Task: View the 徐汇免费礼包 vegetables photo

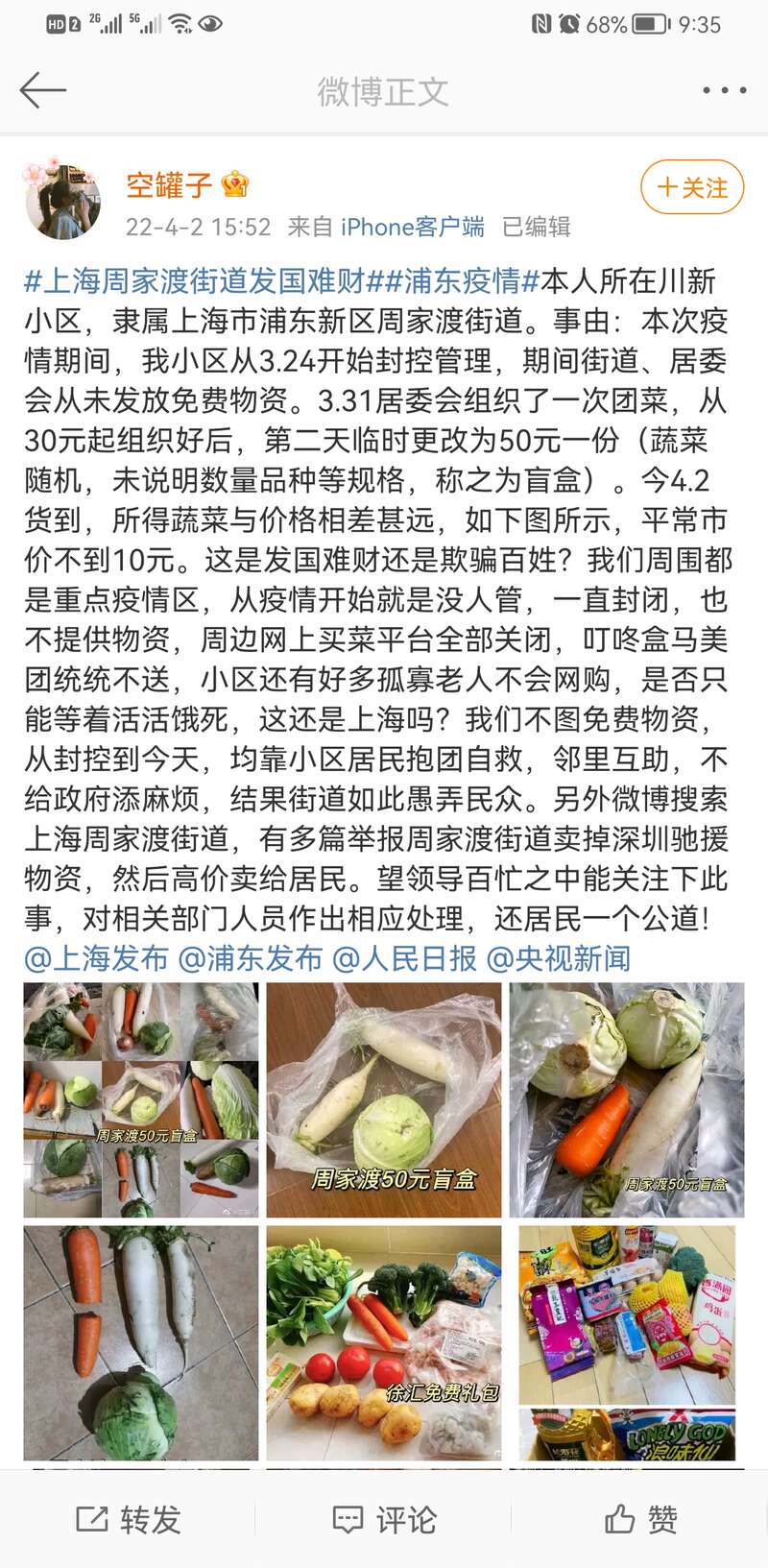Action: tap(384, 1342)
